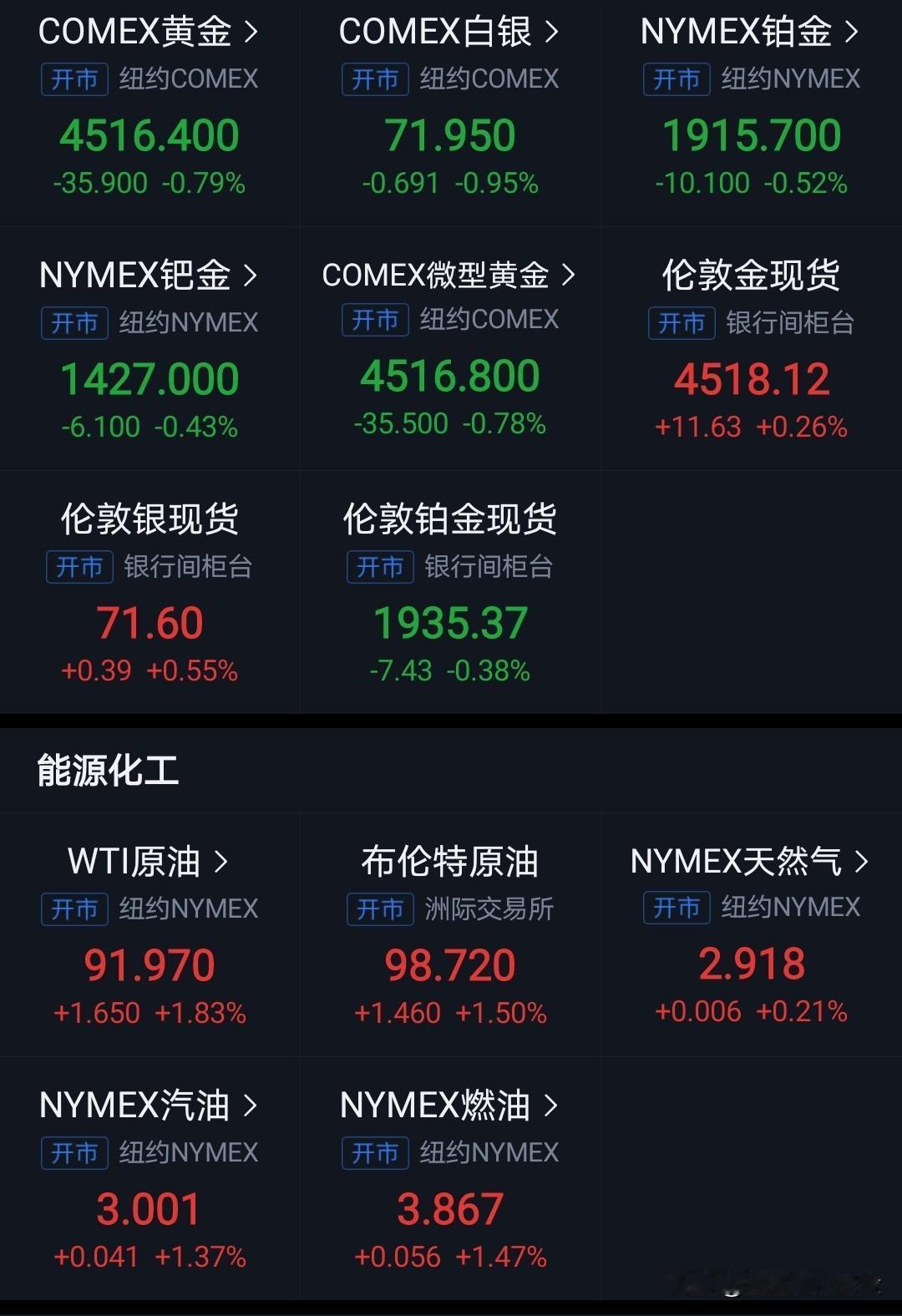902x1316 pixels.
Task: Open NYMEX铂金 details via chevron
Action: click(854, 31)
